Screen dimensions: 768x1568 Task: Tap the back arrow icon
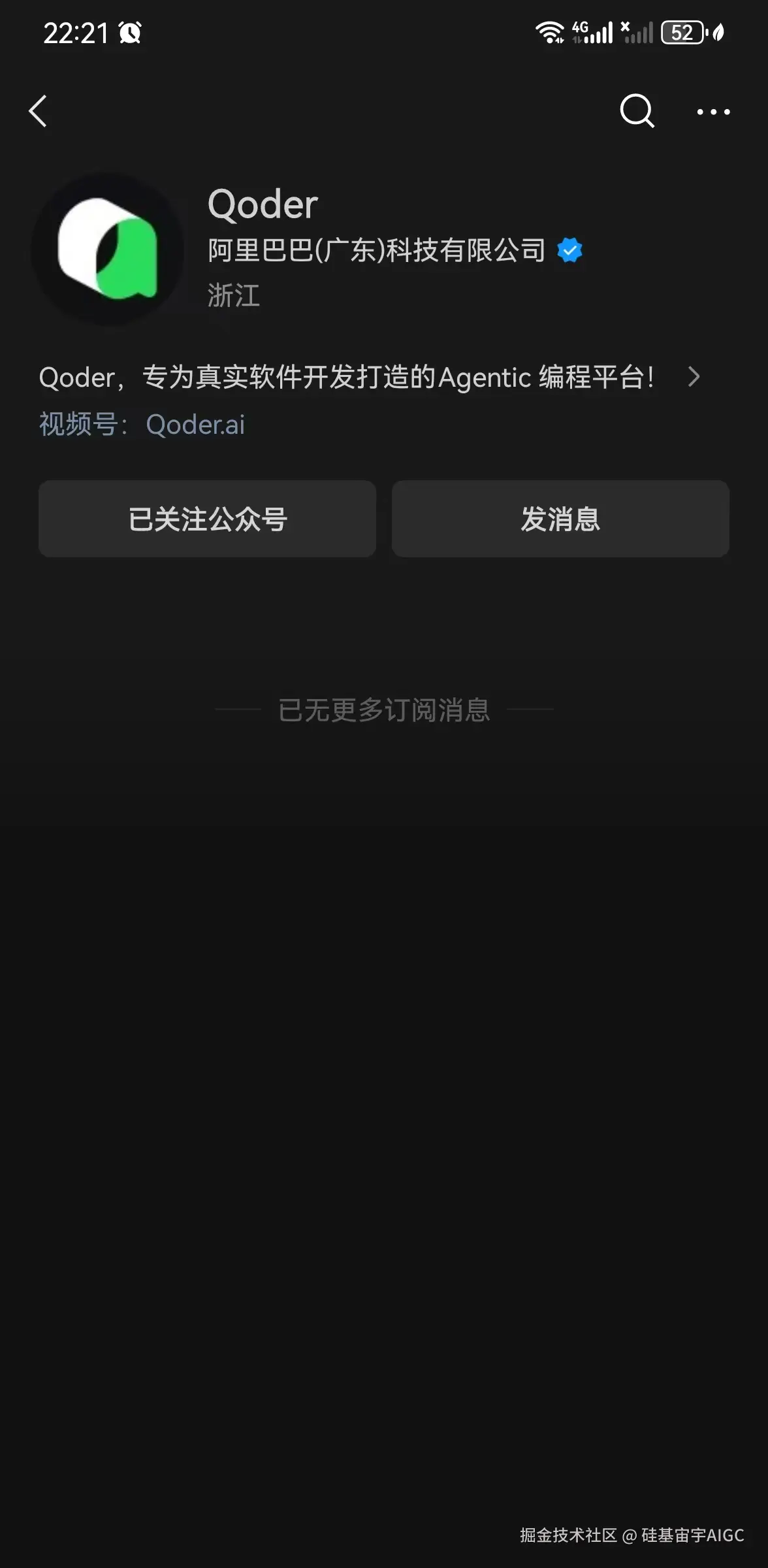point(38,111)
